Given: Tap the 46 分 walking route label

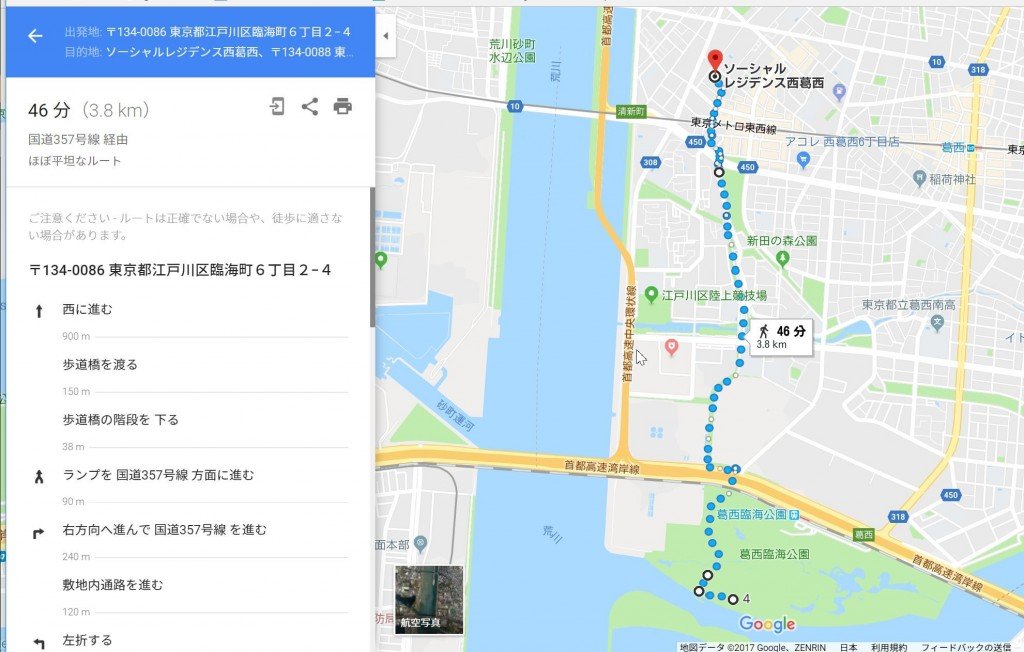Looking at the screenshot, I should pos(780,335).
